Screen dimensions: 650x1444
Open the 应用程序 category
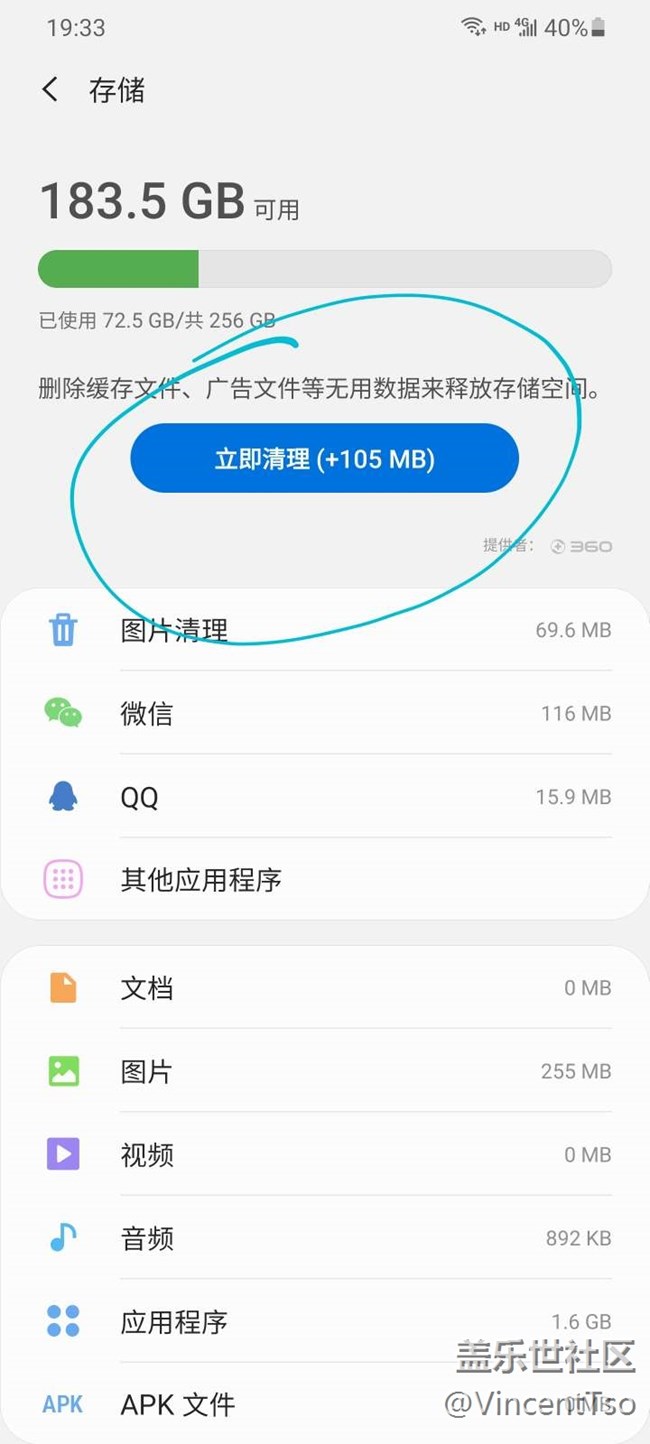[325, 1321]
